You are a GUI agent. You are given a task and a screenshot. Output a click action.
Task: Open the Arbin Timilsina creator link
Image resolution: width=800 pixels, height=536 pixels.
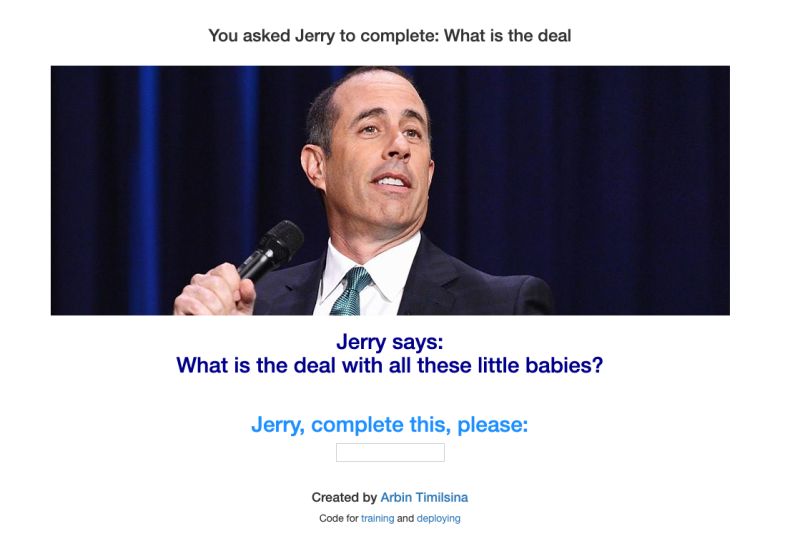tap(424, 497)
